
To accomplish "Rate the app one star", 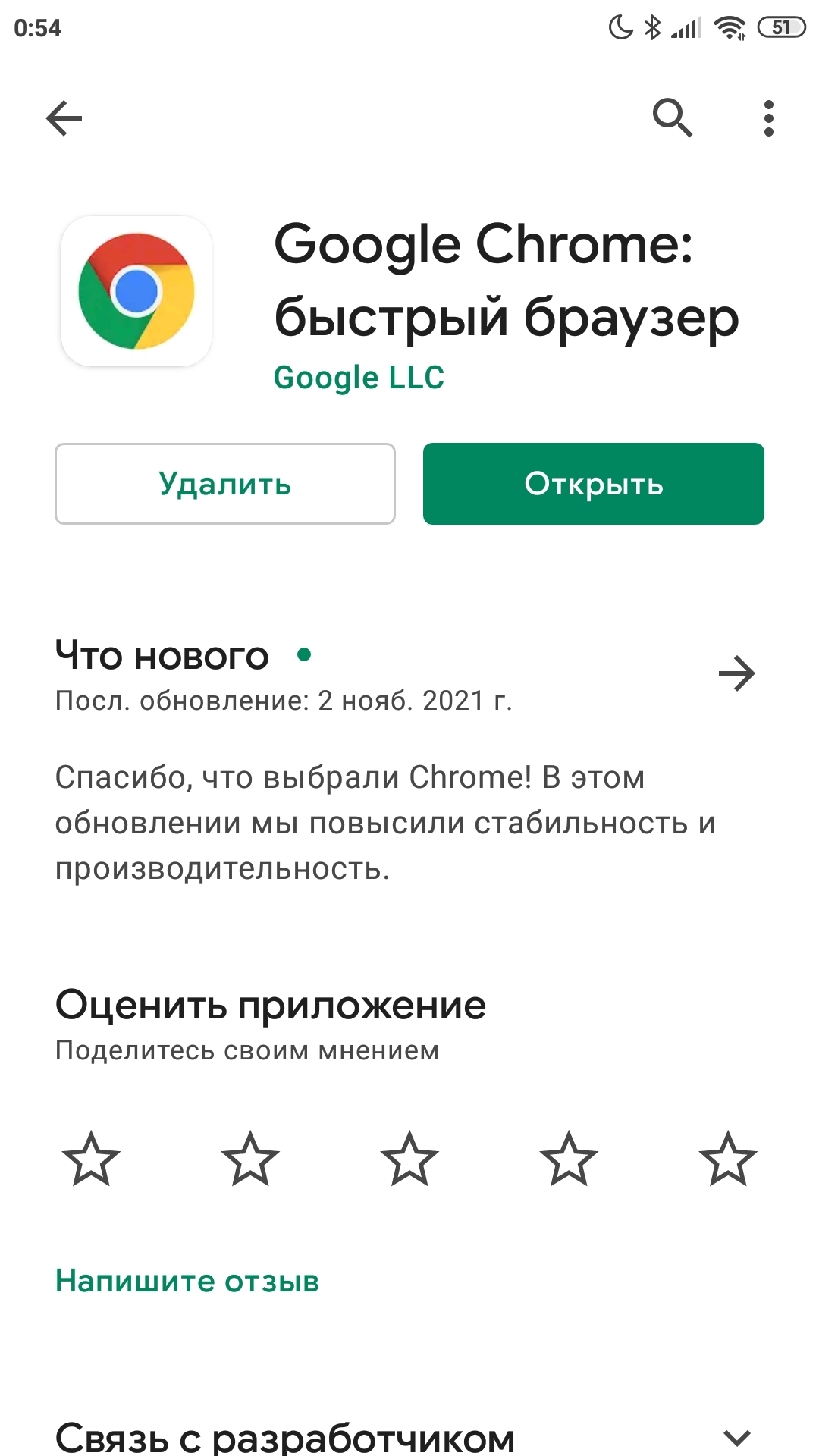I will pos(91,1159).
